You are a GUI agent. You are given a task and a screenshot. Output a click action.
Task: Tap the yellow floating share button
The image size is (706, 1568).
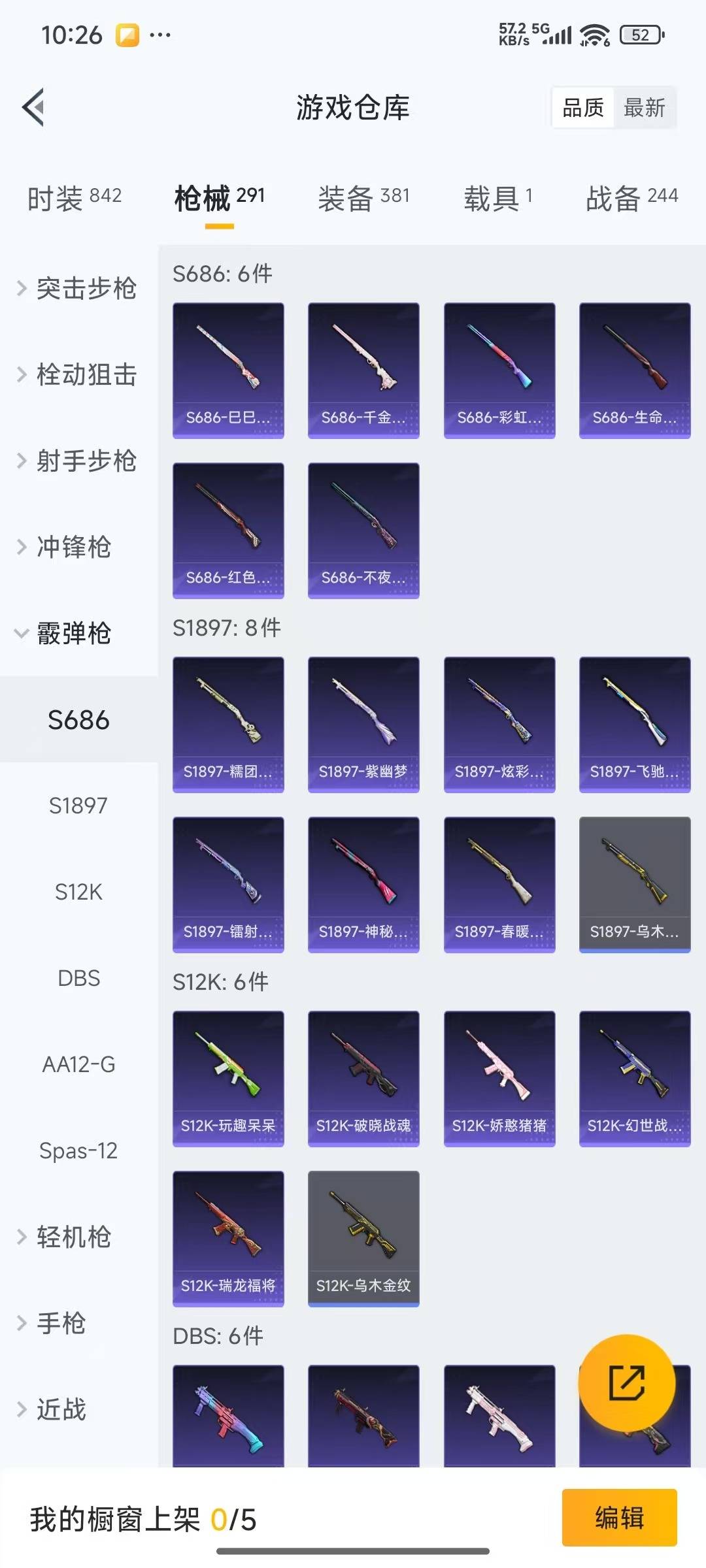click(x=626, y=1382)
